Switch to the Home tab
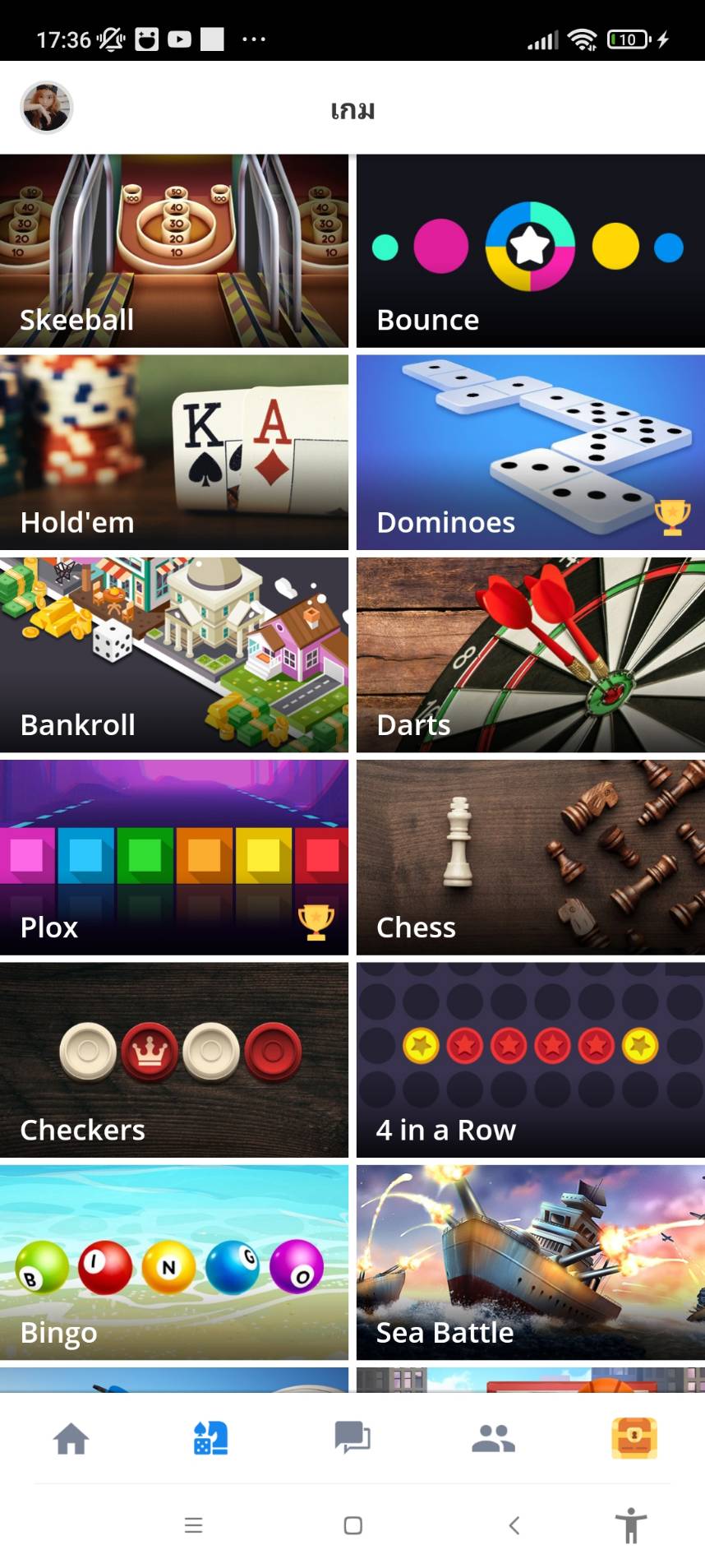The height and width of the screenshot is (1568, 705). [x=71, y=1438]
